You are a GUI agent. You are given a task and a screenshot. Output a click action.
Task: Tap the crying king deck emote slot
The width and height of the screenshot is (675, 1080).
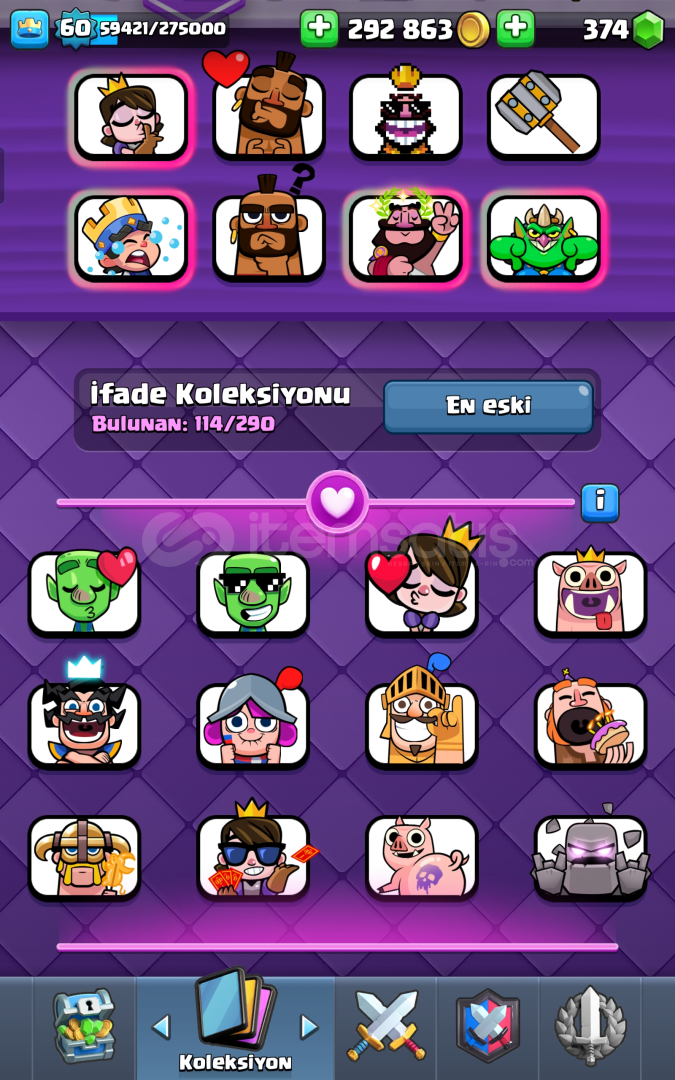[131, 238]
